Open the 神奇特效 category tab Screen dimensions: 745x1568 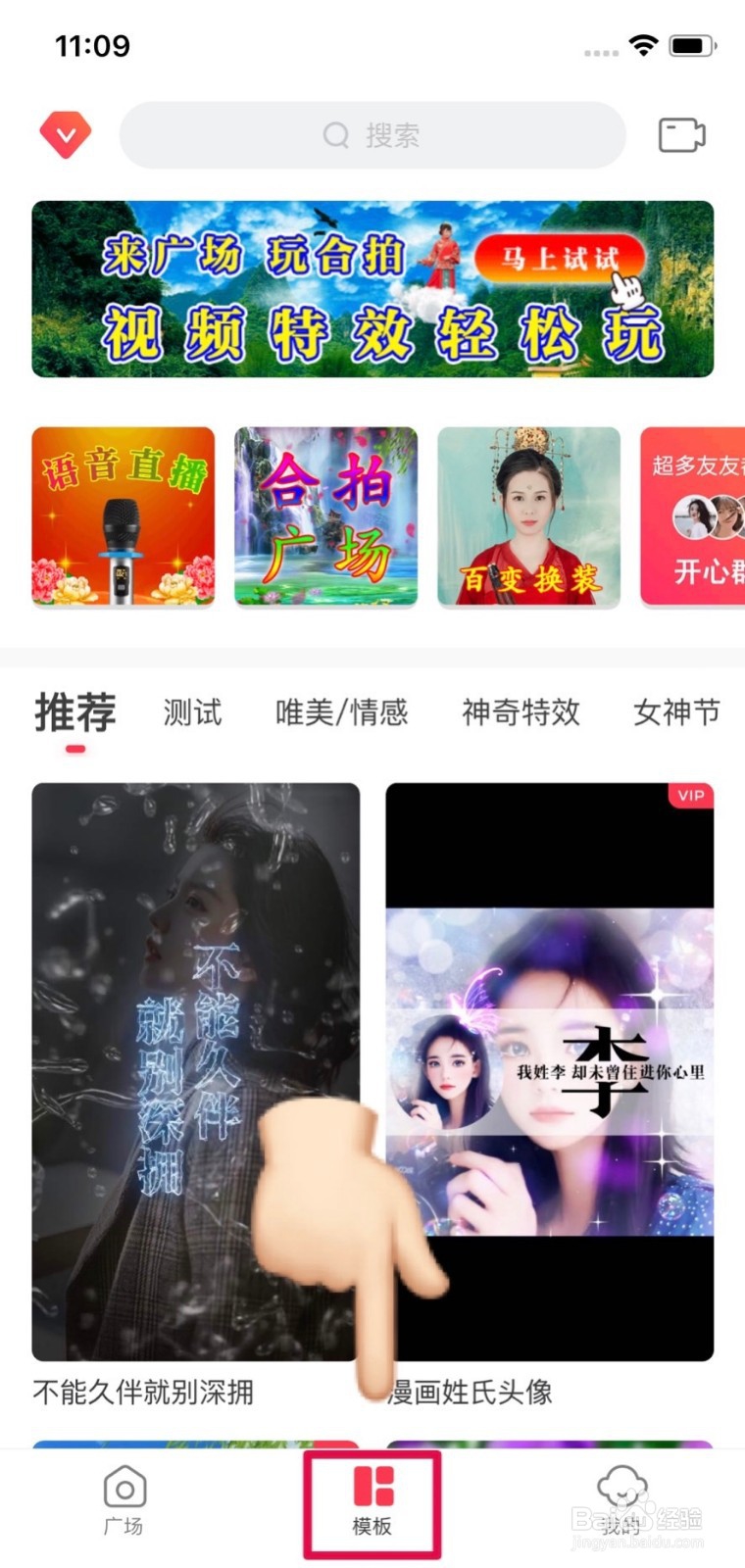521,712
